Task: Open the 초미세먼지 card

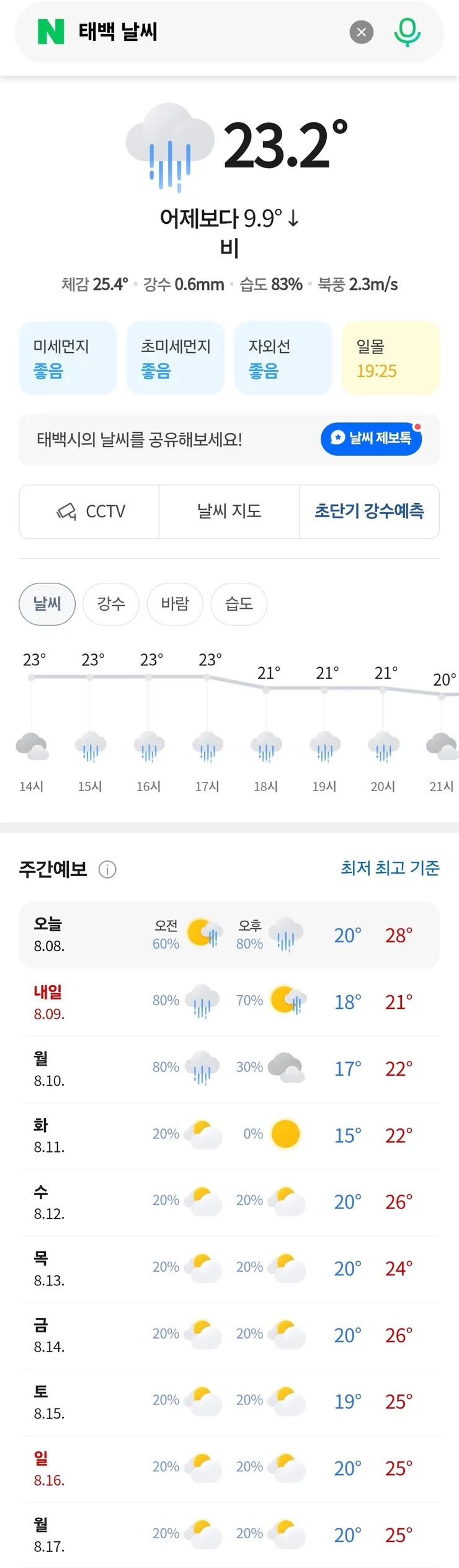Action: 176,358
